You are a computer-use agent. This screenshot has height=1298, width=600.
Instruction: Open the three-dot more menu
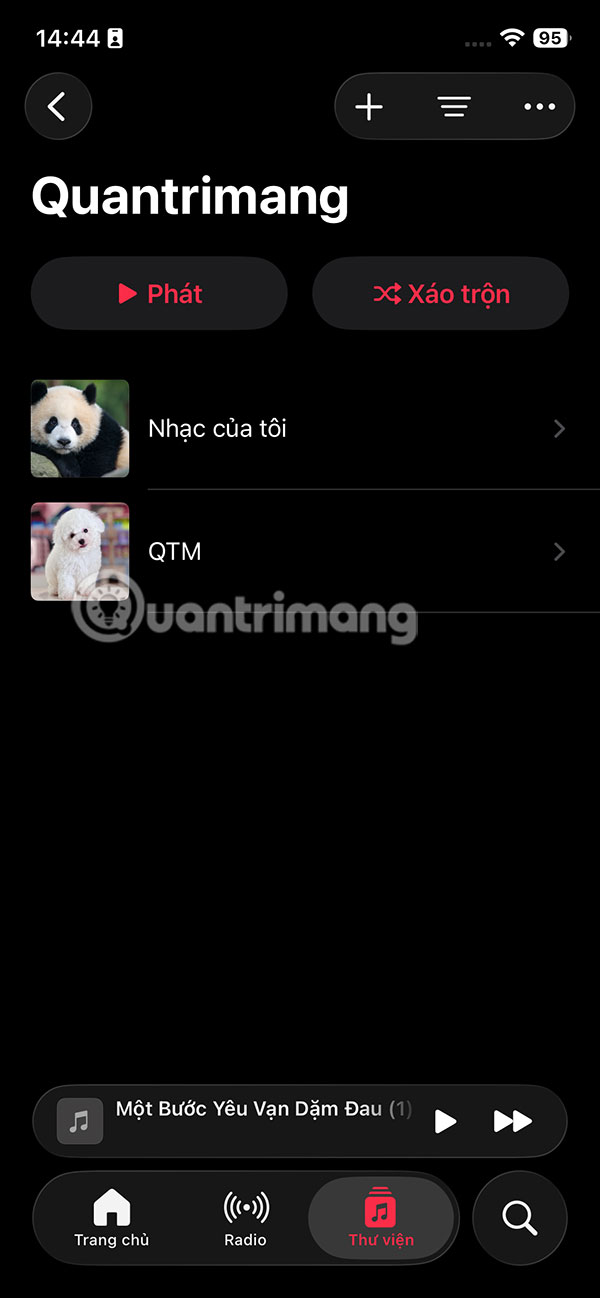[x=539, y=107]
